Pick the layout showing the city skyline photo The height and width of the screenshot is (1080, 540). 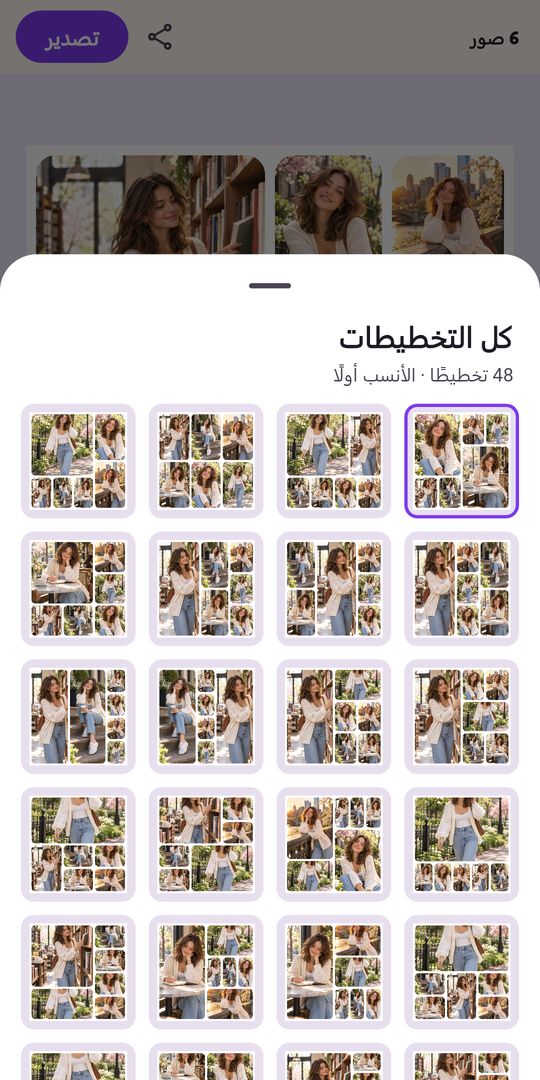pos(333,844)
